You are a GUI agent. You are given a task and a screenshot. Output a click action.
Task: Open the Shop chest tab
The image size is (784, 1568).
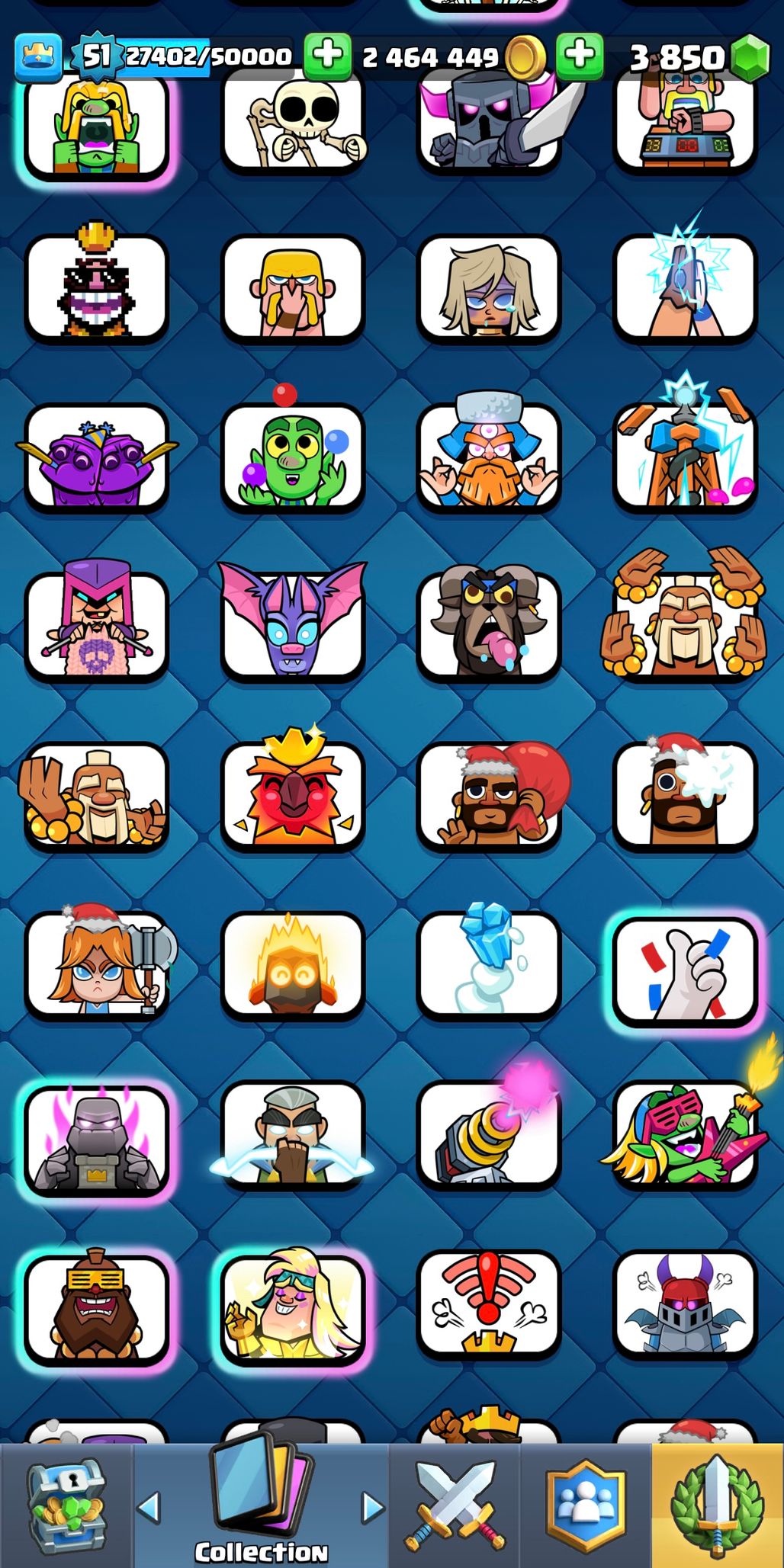pyautogui.click(x=66, y=1505)
